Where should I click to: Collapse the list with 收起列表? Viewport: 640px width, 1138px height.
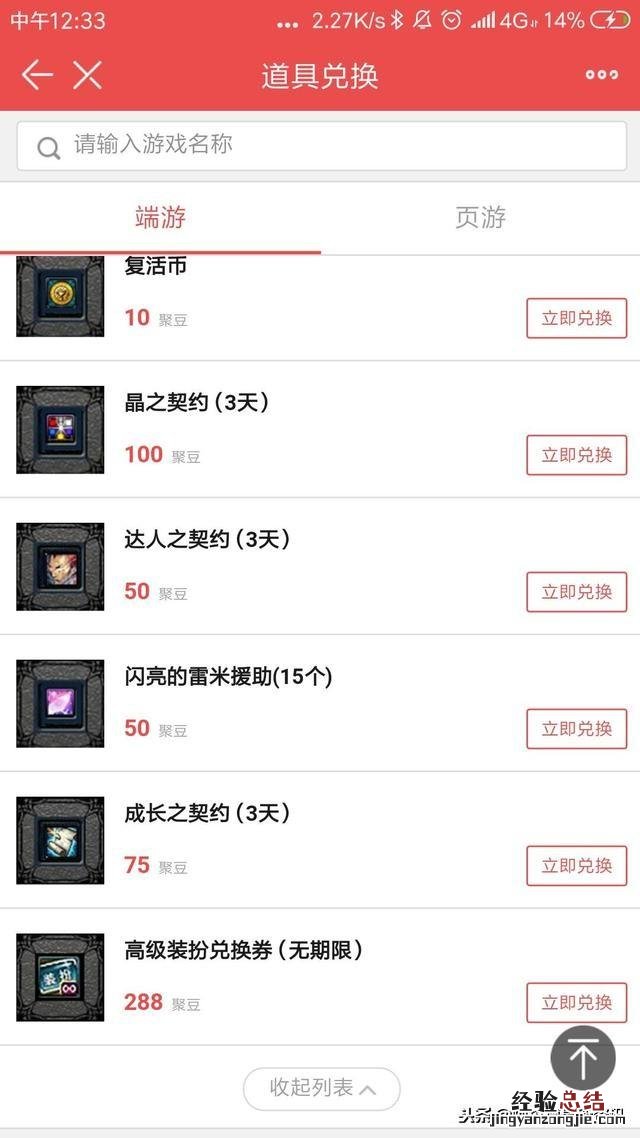coord(321,1088)
